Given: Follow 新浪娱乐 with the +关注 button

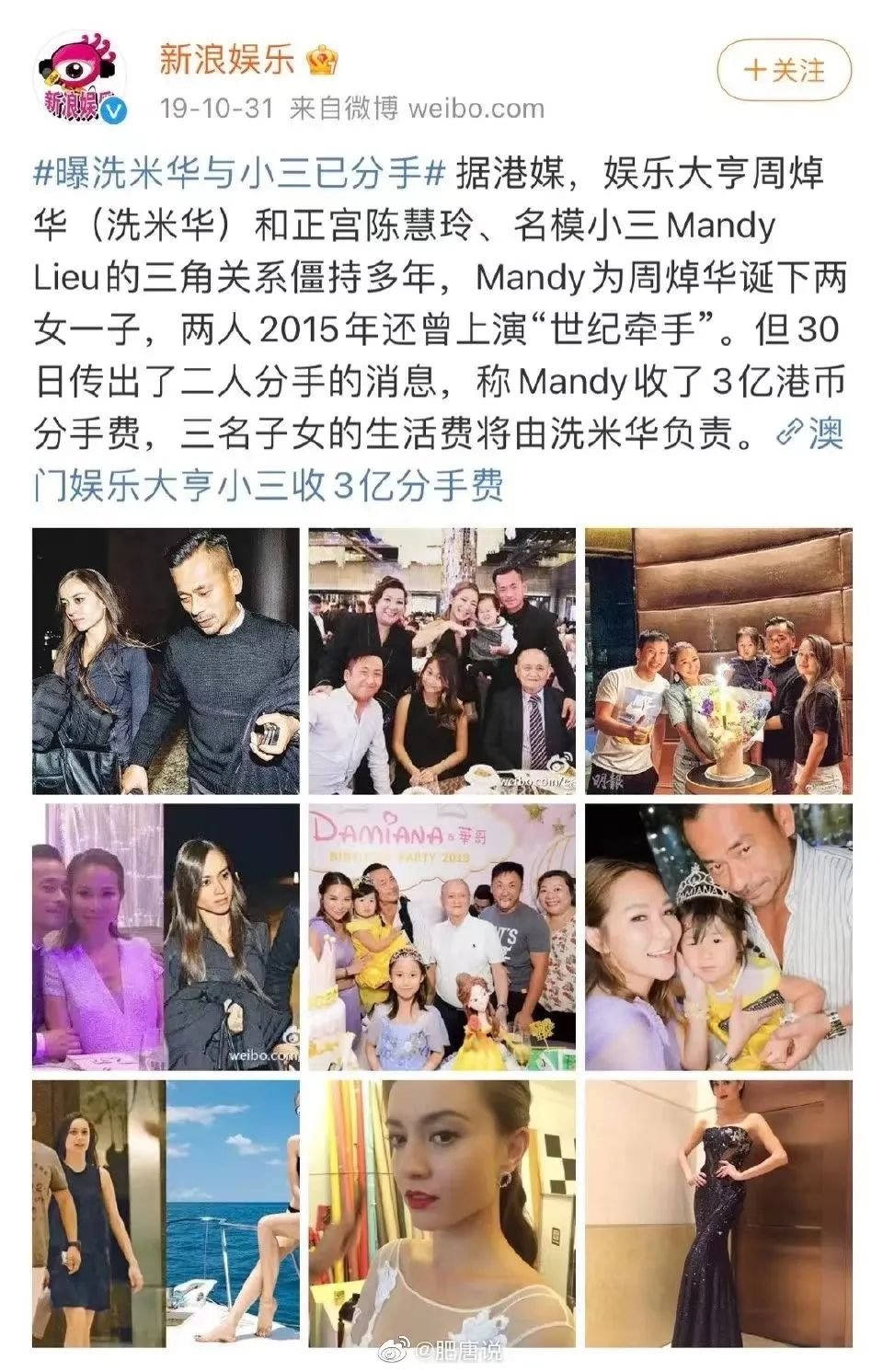Looking at the screenshot, I should pyautogui.click(x=784, y=71).
